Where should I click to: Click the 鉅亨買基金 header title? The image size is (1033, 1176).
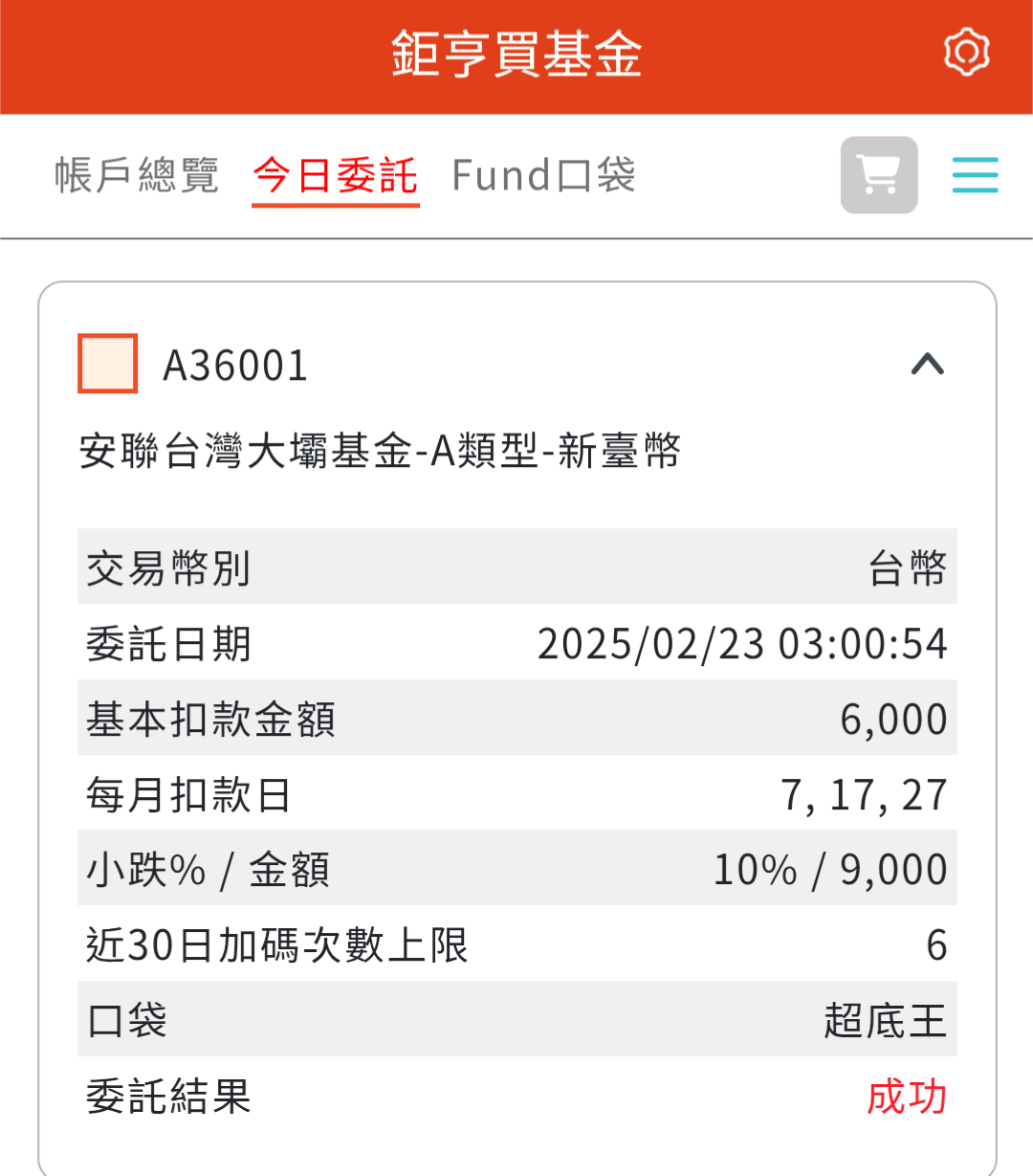(x=516, y=55)
